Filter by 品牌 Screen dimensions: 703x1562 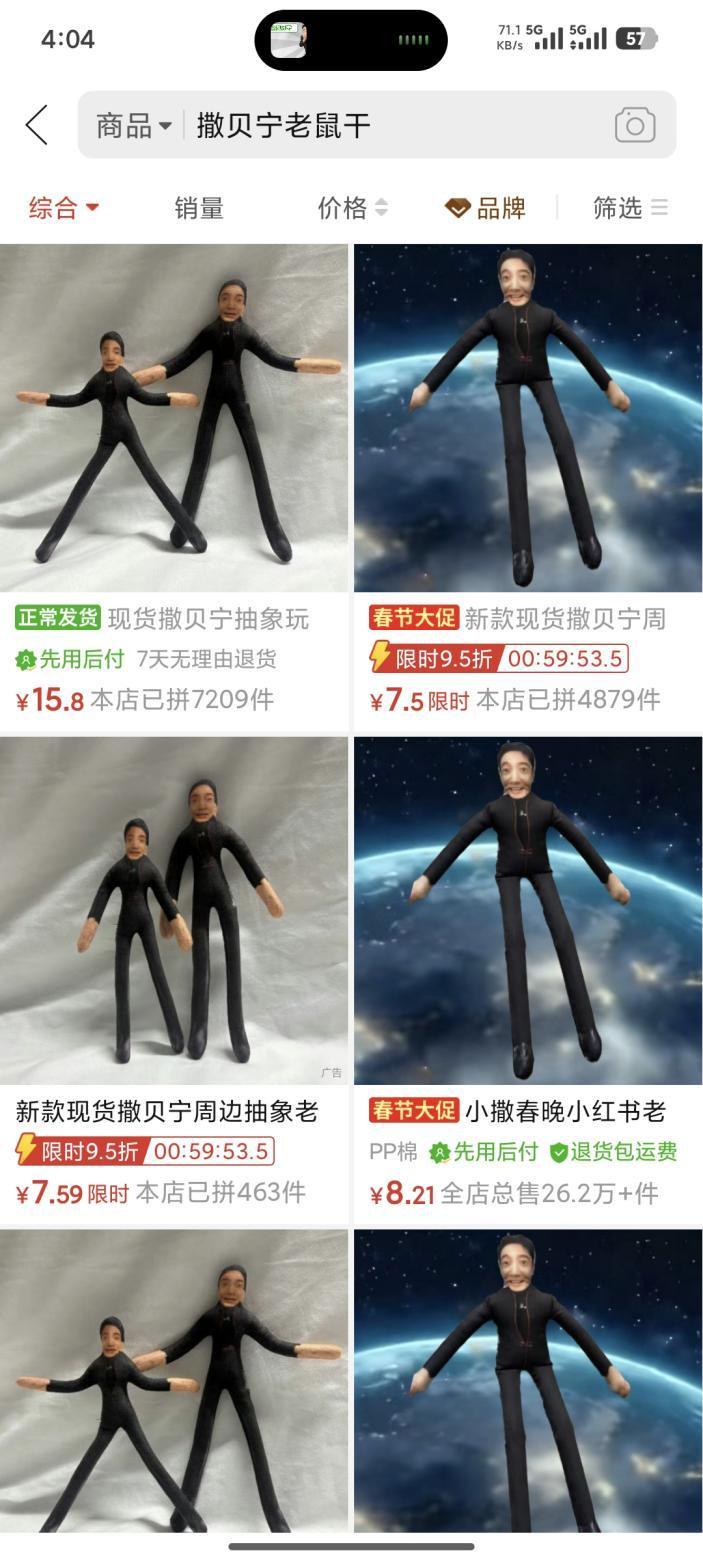click(x=486, y=208)
